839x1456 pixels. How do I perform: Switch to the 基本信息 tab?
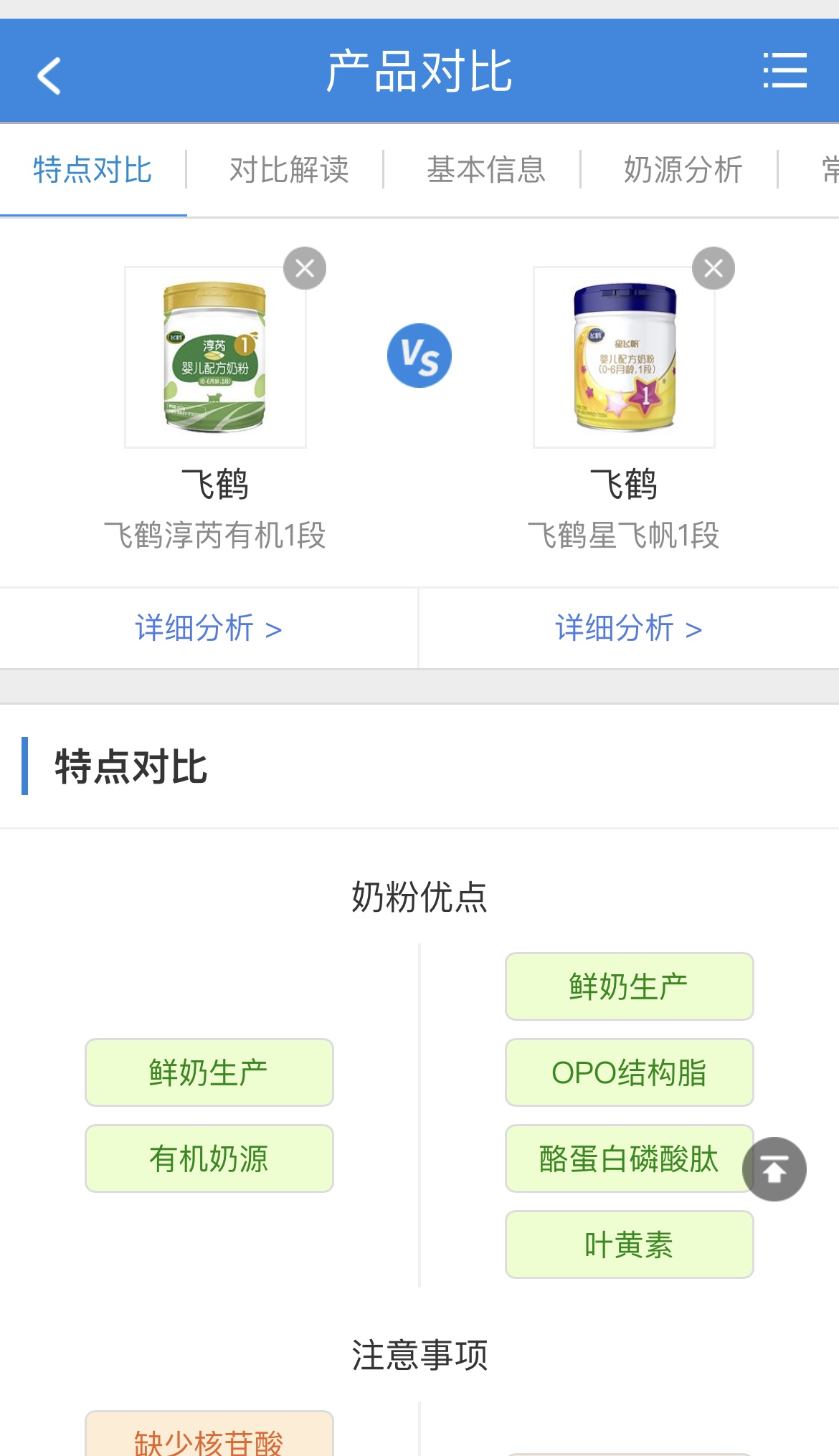coord(486,170)
